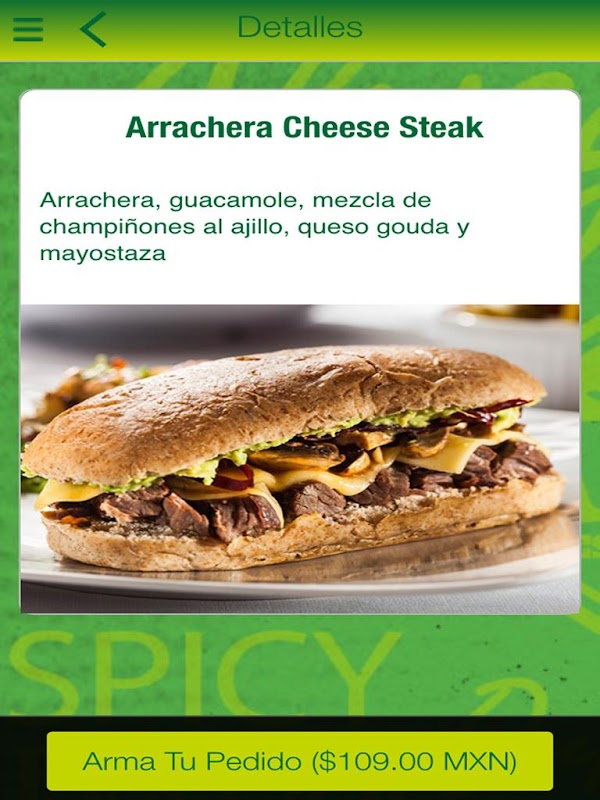Image resolution: width=600 pixels, height=800 pixels.
Task: Go back from Detalles screen
Action: (x=93, y=29)
